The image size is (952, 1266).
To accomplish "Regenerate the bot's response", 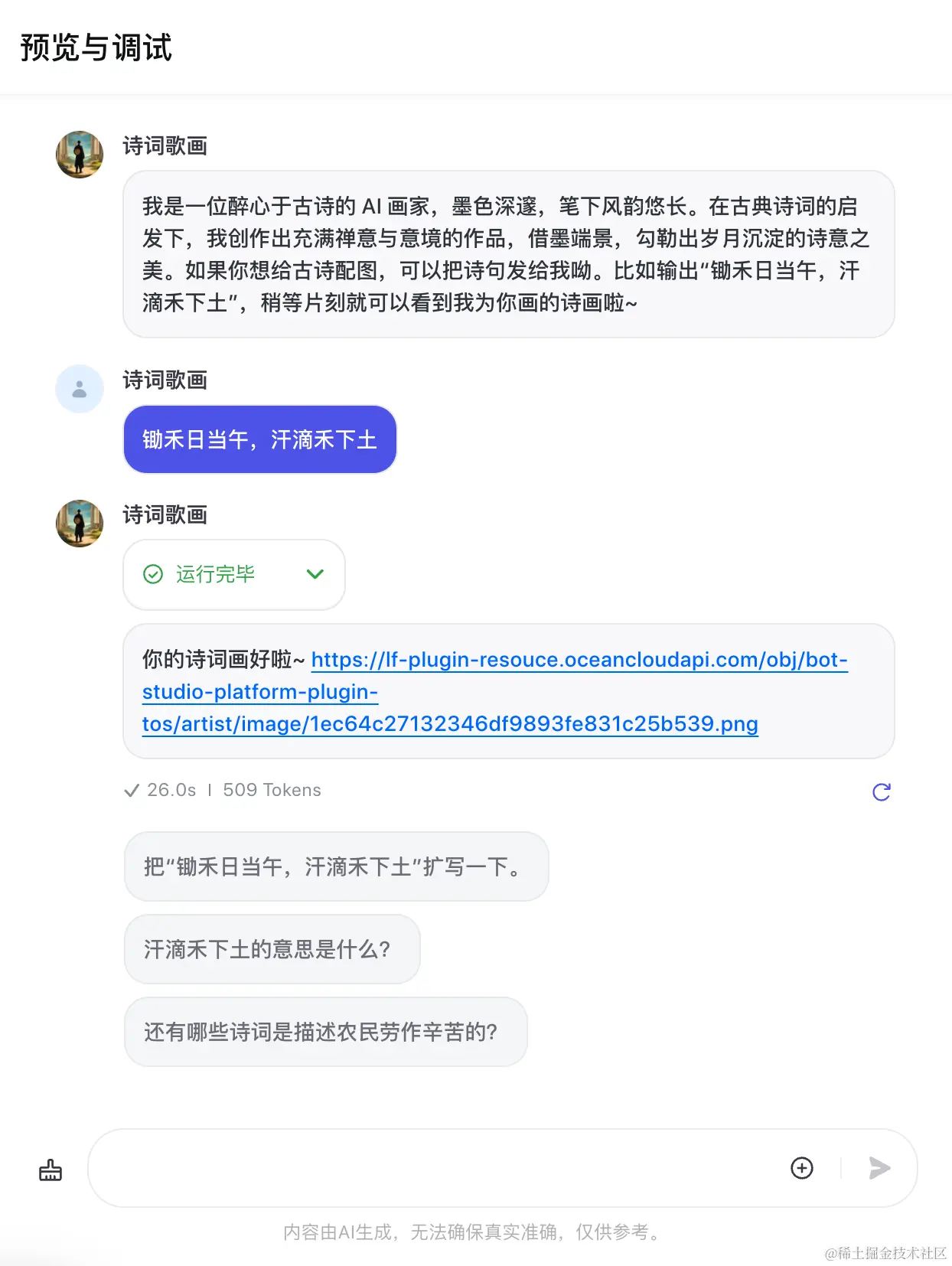I will 881,791.
